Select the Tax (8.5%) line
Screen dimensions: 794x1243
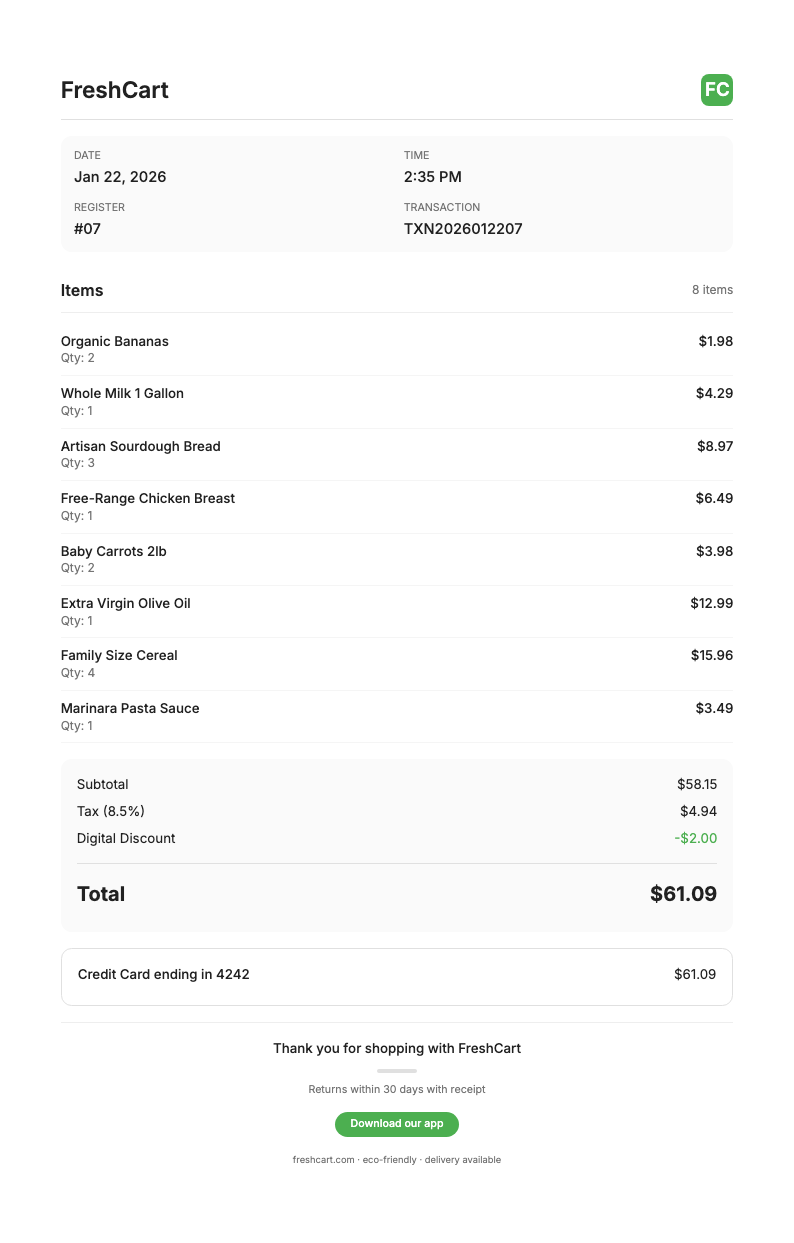click(x=110, y=811)
